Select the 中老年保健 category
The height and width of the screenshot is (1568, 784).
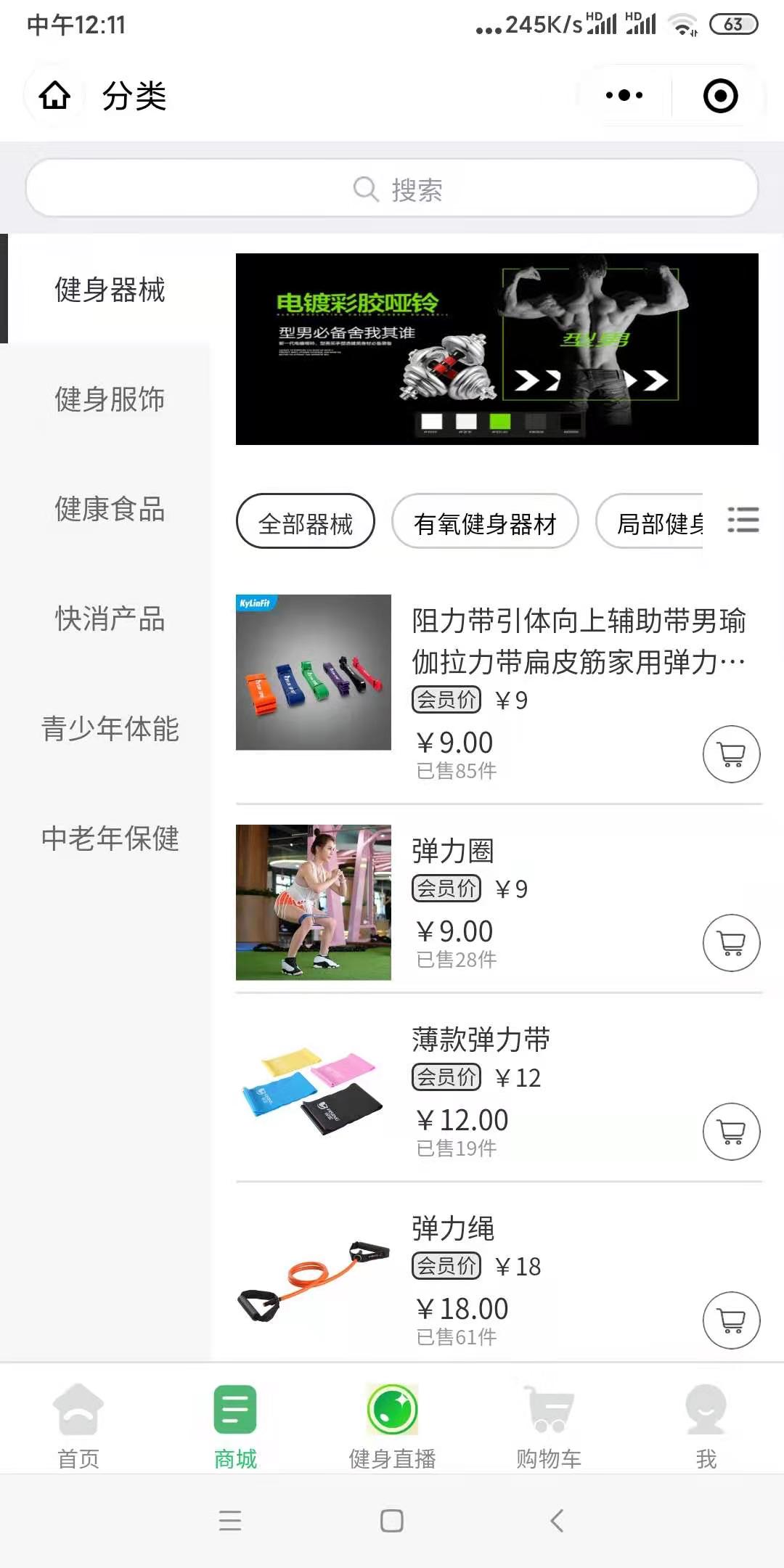[110, 841]
